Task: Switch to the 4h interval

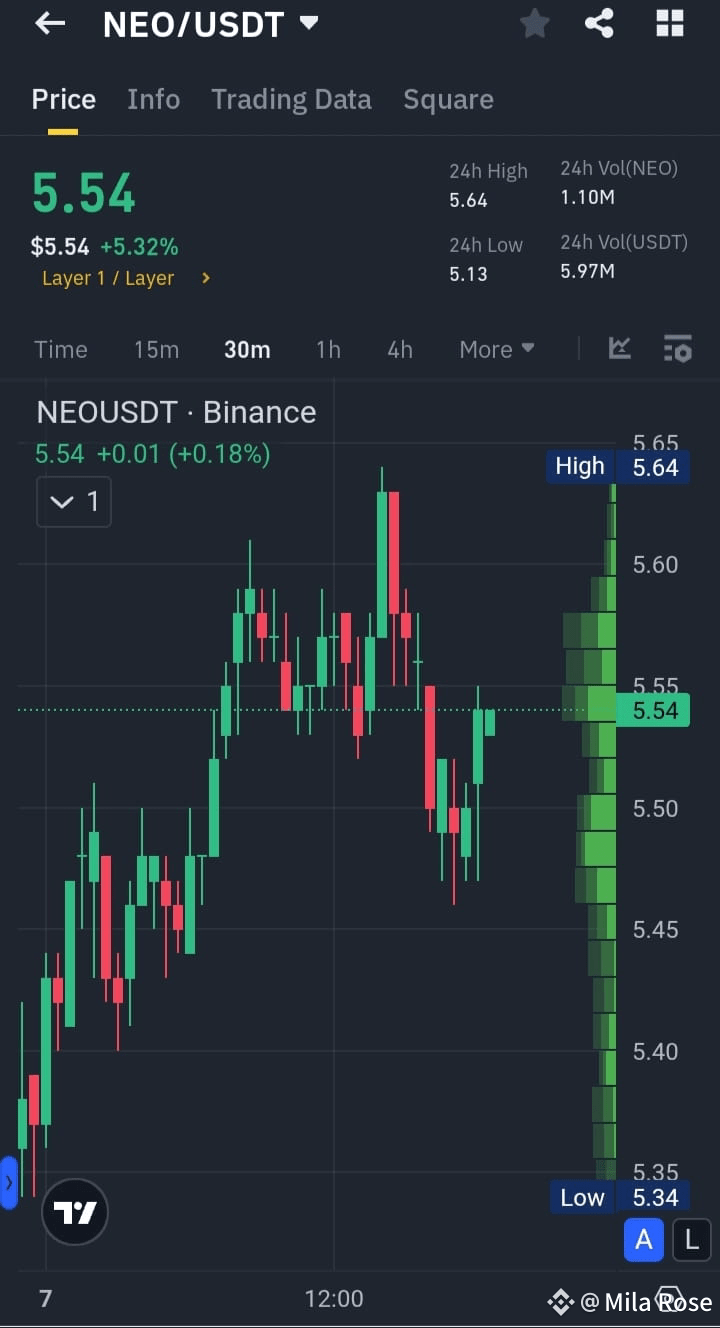Action: (x=400, y=349)
